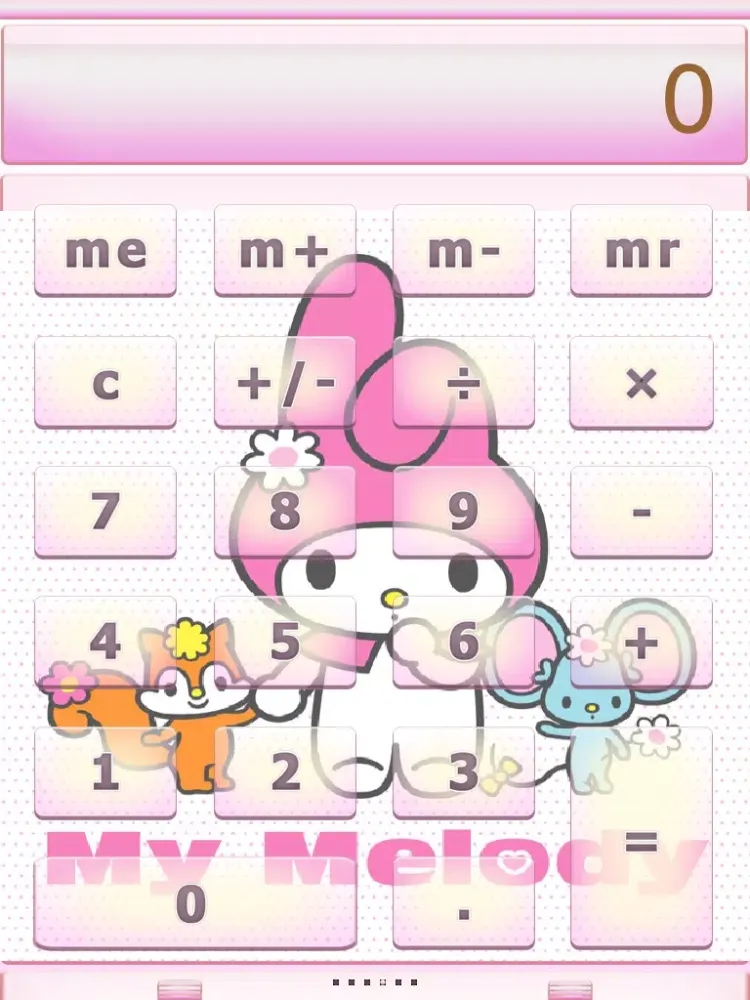The width and height of the screenshot is (750, 1000).
Task: Add to memory with m+ key
Action: click(x=285, y=250)
